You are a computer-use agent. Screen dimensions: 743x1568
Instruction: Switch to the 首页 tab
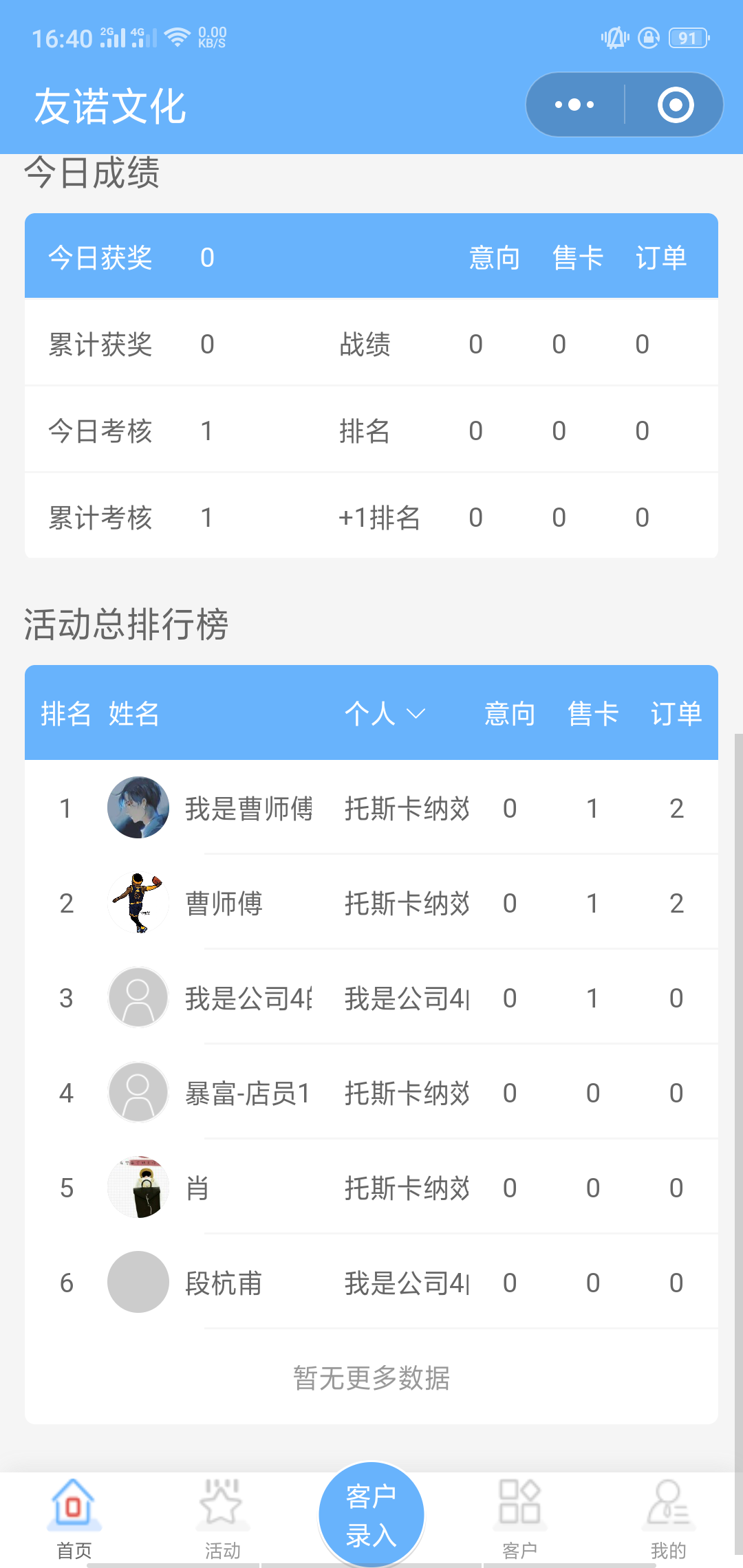(74, 1518)
